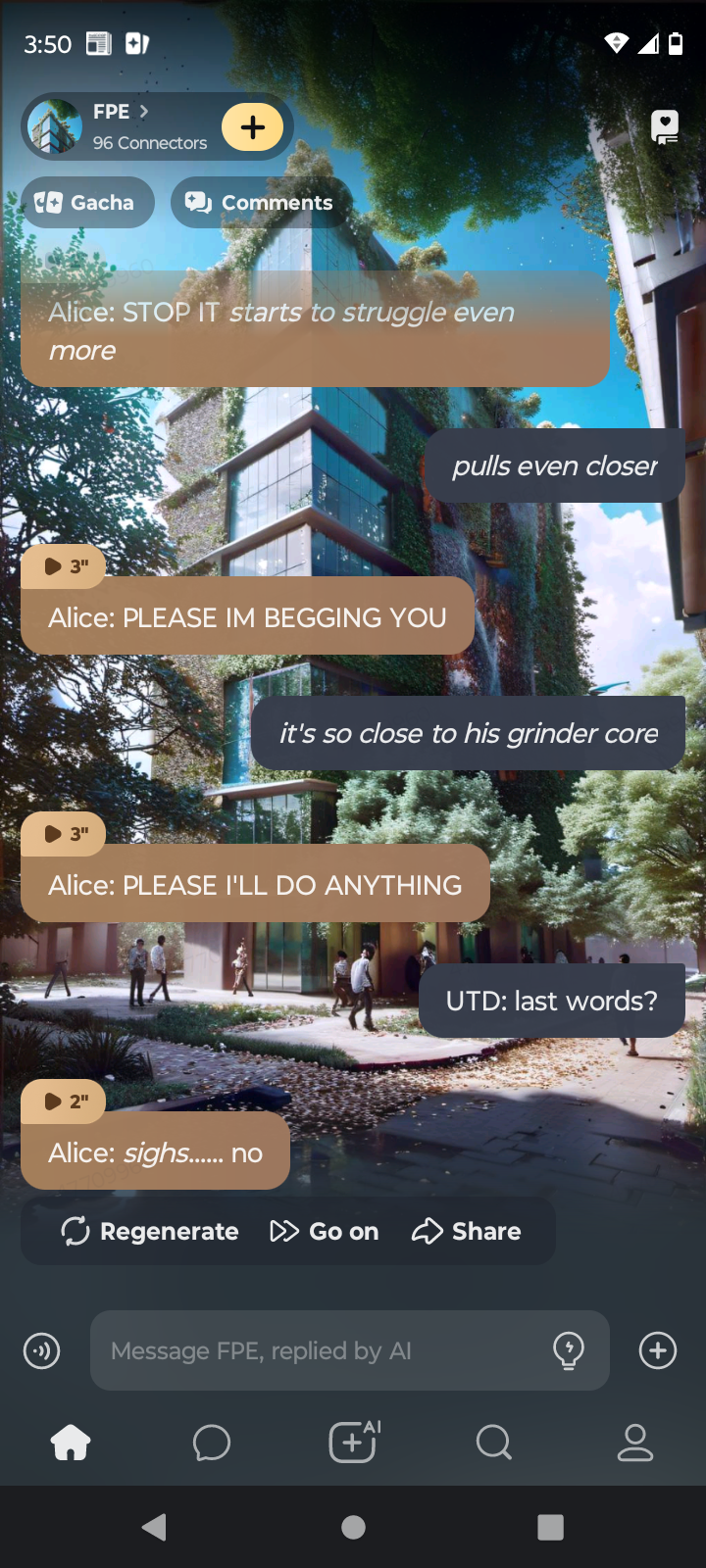
Task: Play audio for "PLEASE I'LL DO ANYTHING" message
Action: click(x=64, y=834)
